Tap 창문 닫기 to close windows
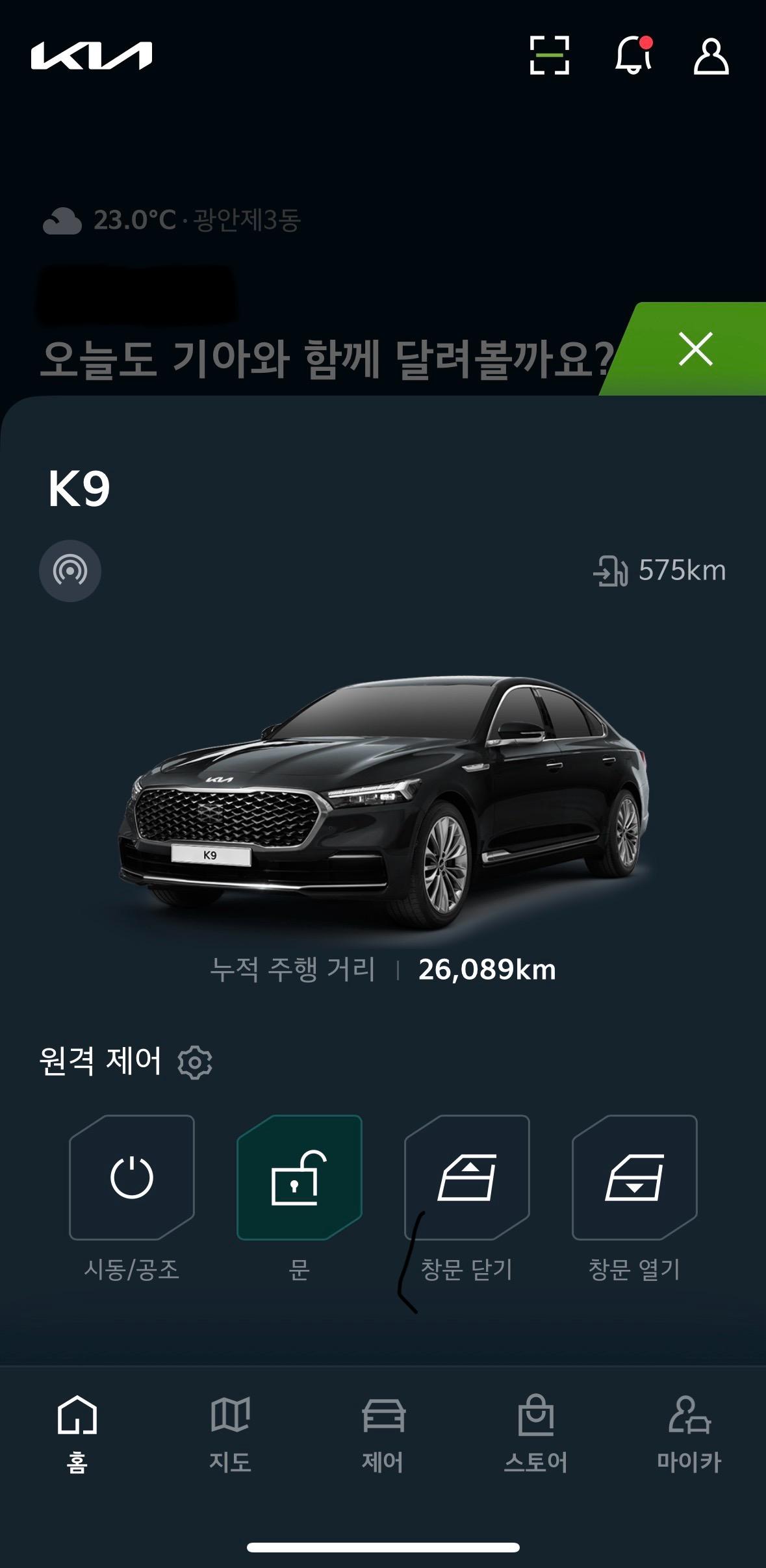Viewport: 766px width, 1568px height. (x=467, y=1178)
